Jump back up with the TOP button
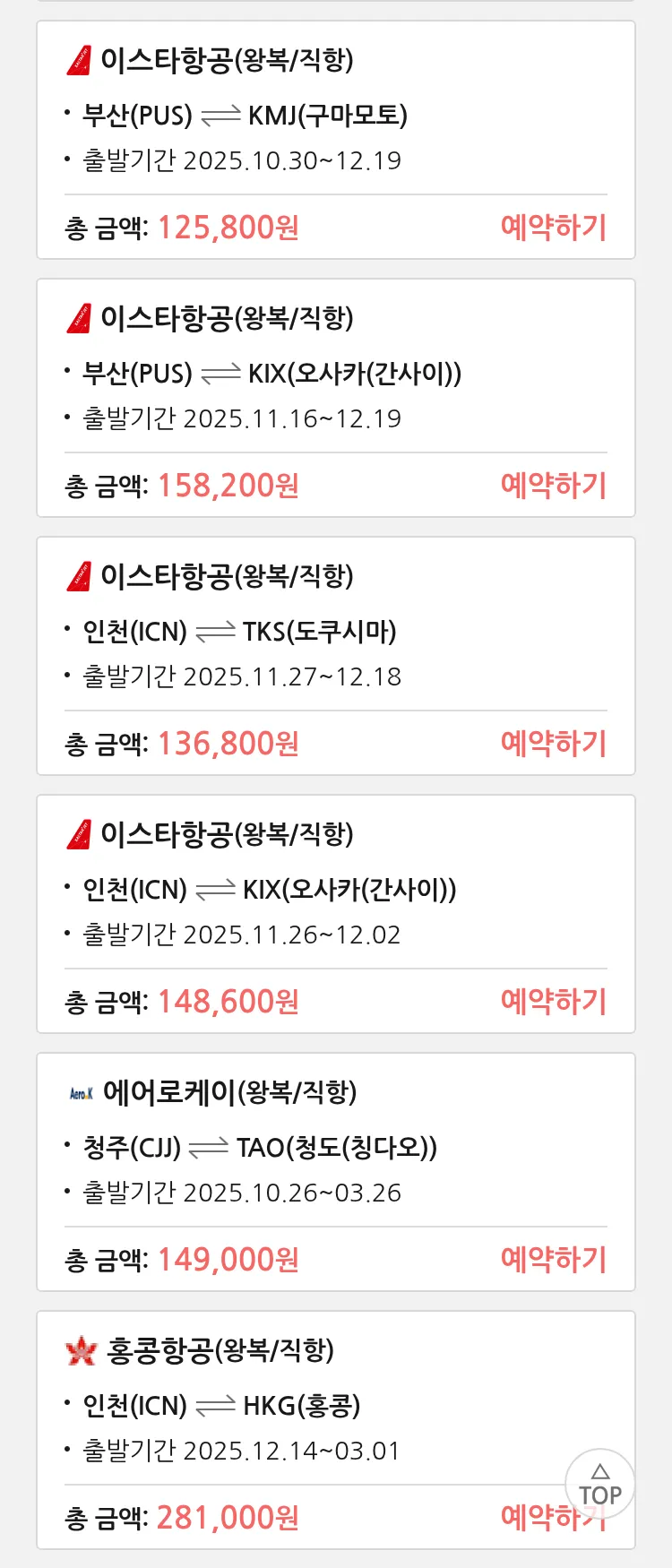672x1568 pixels. tap(599, 1484)
